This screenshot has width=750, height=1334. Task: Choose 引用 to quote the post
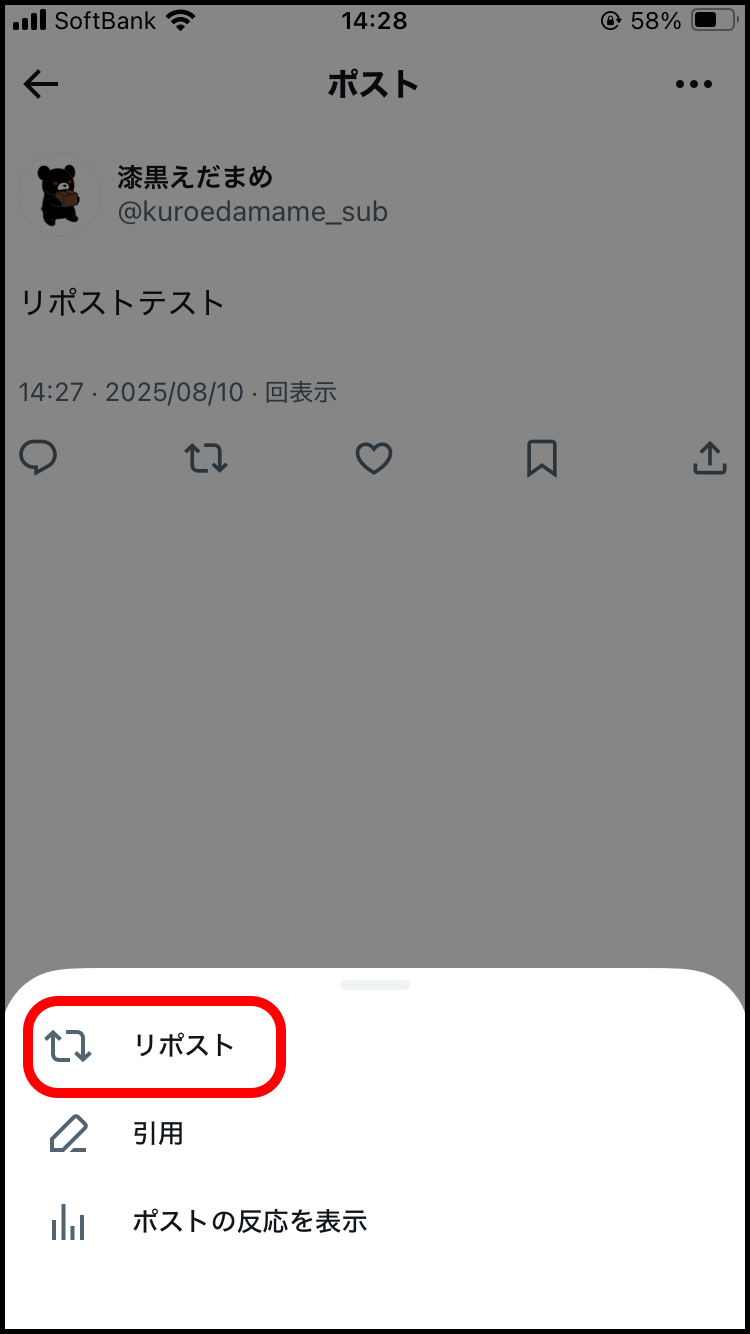coord(157,1134)
